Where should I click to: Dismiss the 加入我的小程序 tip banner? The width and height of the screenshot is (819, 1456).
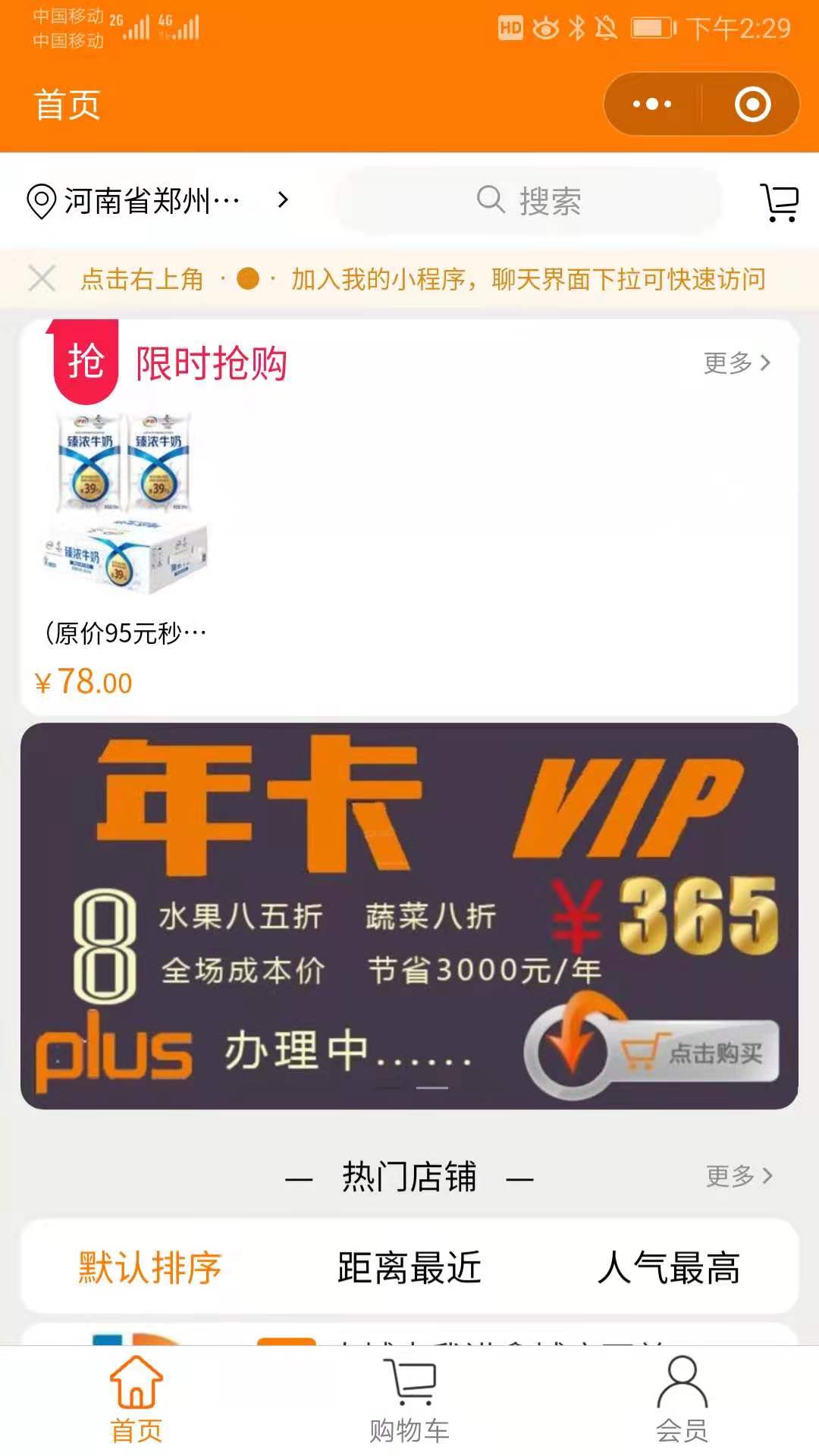(x=42, y=279)
